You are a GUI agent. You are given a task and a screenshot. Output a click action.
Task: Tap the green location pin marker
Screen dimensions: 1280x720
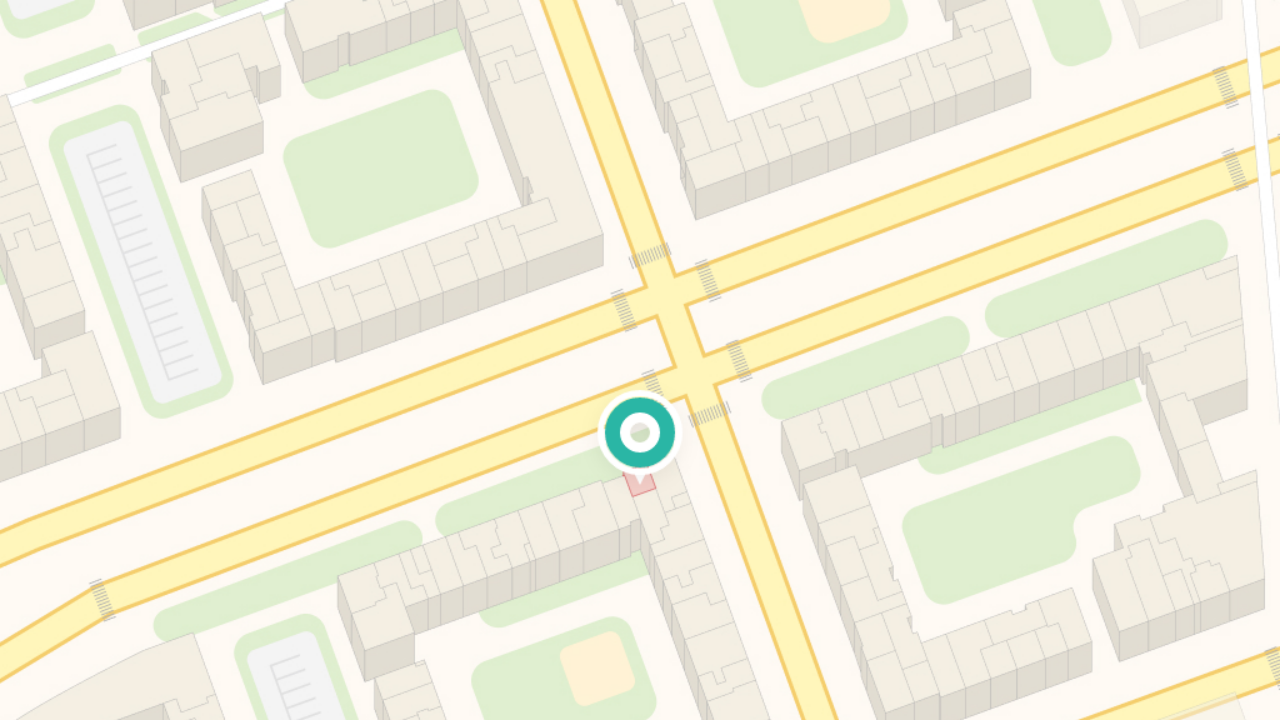point(640,433)
